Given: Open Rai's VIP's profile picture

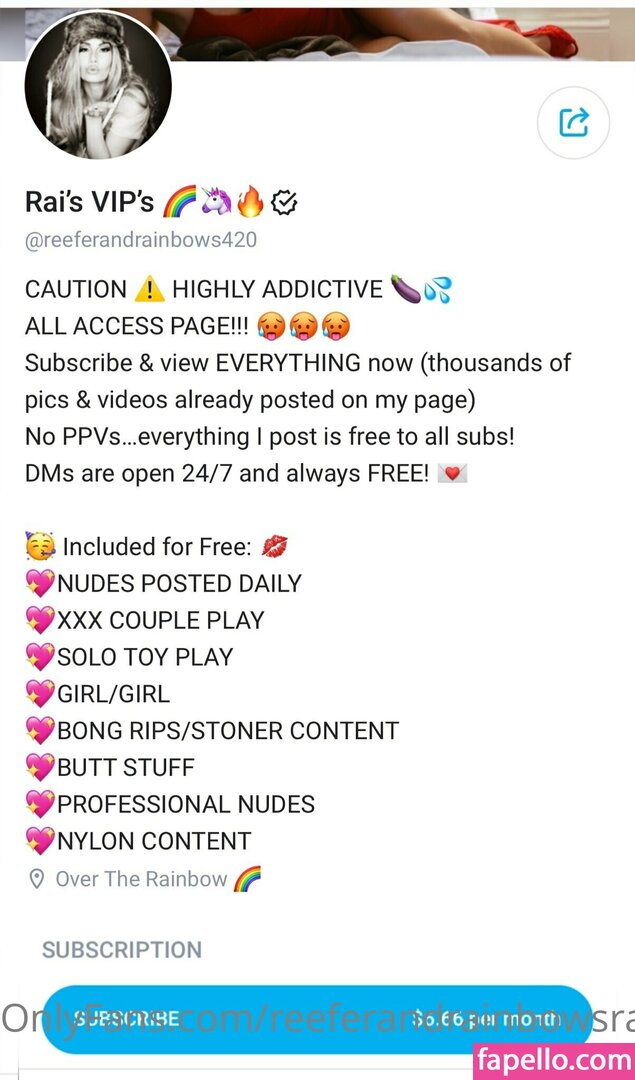Looking at the screenshot, I should coord(98,86).
